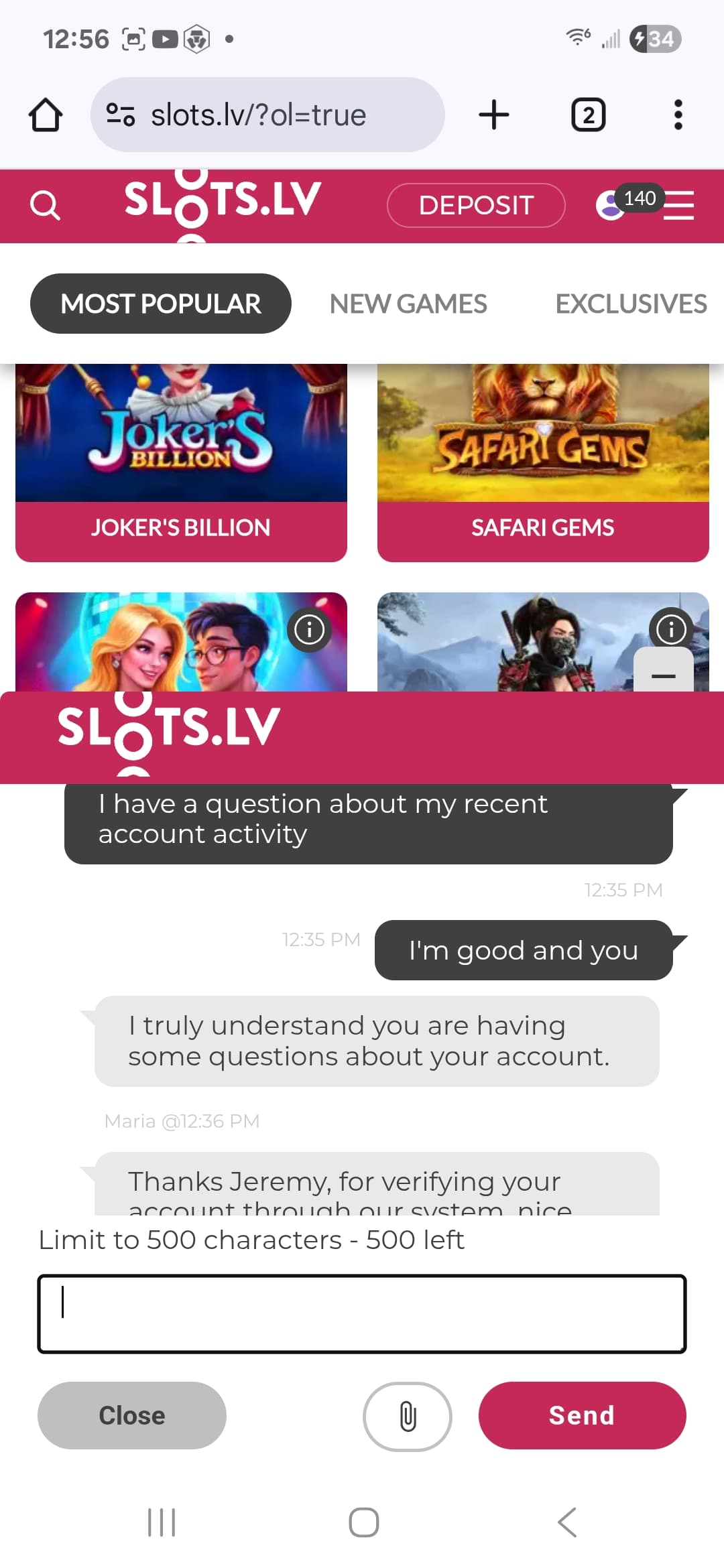Open the Joker's Billion game
724x1568 pixels.
coord(181,462)
